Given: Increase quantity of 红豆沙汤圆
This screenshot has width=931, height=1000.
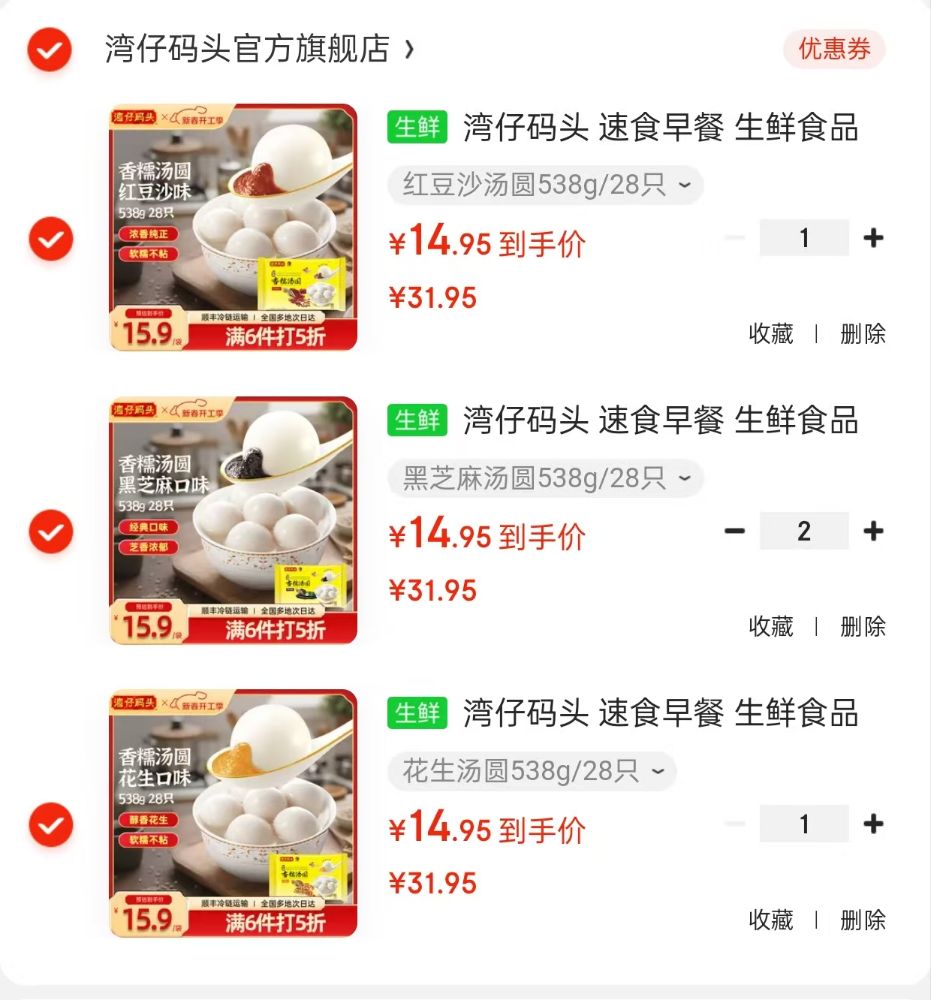Looking at the screenshot, I should [x=873, y=238].
